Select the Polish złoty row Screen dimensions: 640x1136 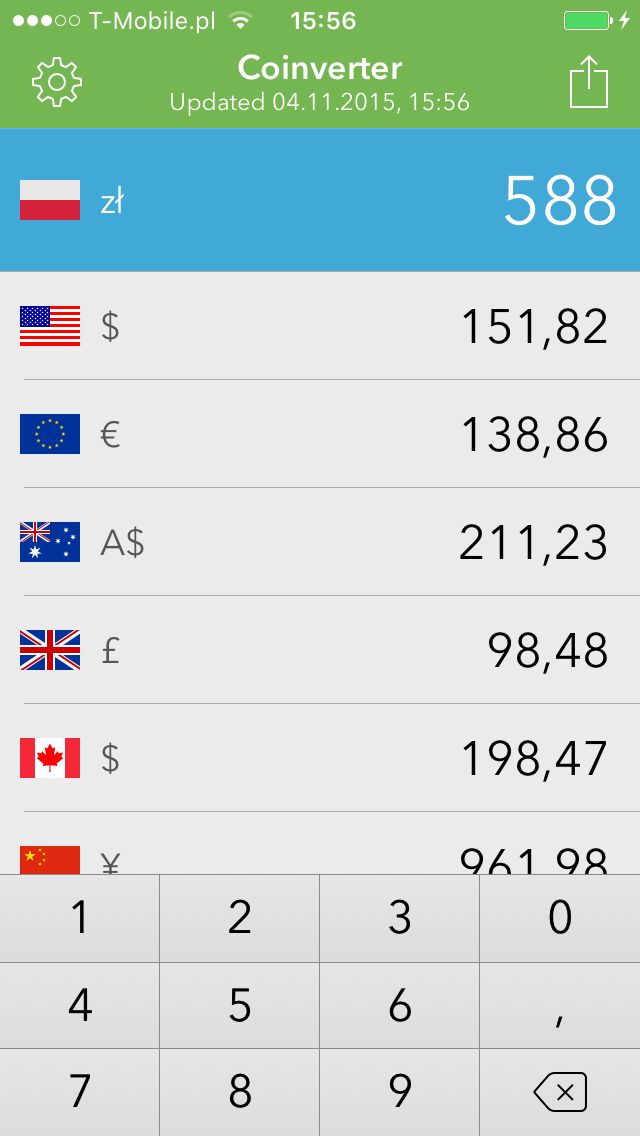click(x=320, y=201)
